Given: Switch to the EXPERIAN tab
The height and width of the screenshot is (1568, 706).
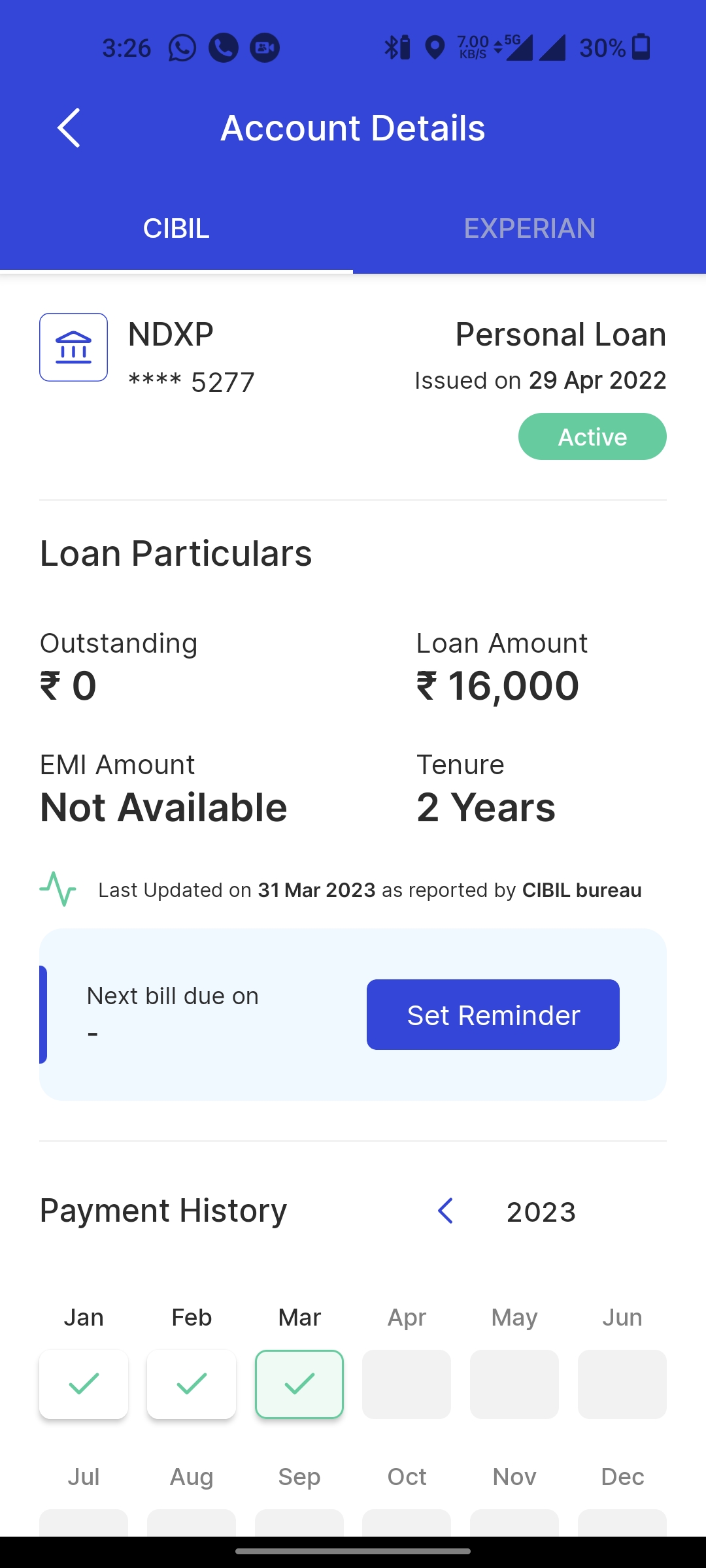Looking at the screenshot, I should (529, 229).
